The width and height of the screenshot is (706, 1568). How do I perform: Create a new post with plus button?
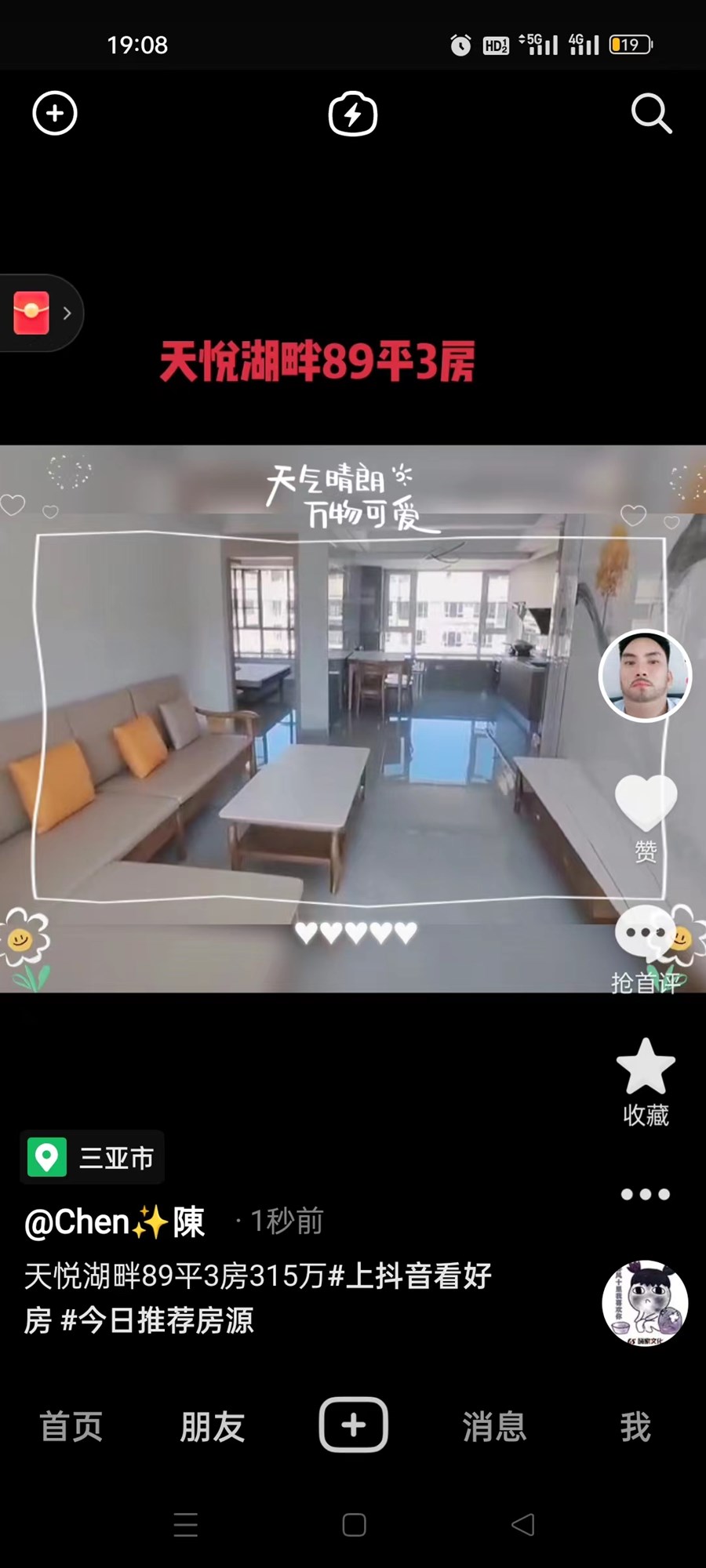[x=353, y=1425]
